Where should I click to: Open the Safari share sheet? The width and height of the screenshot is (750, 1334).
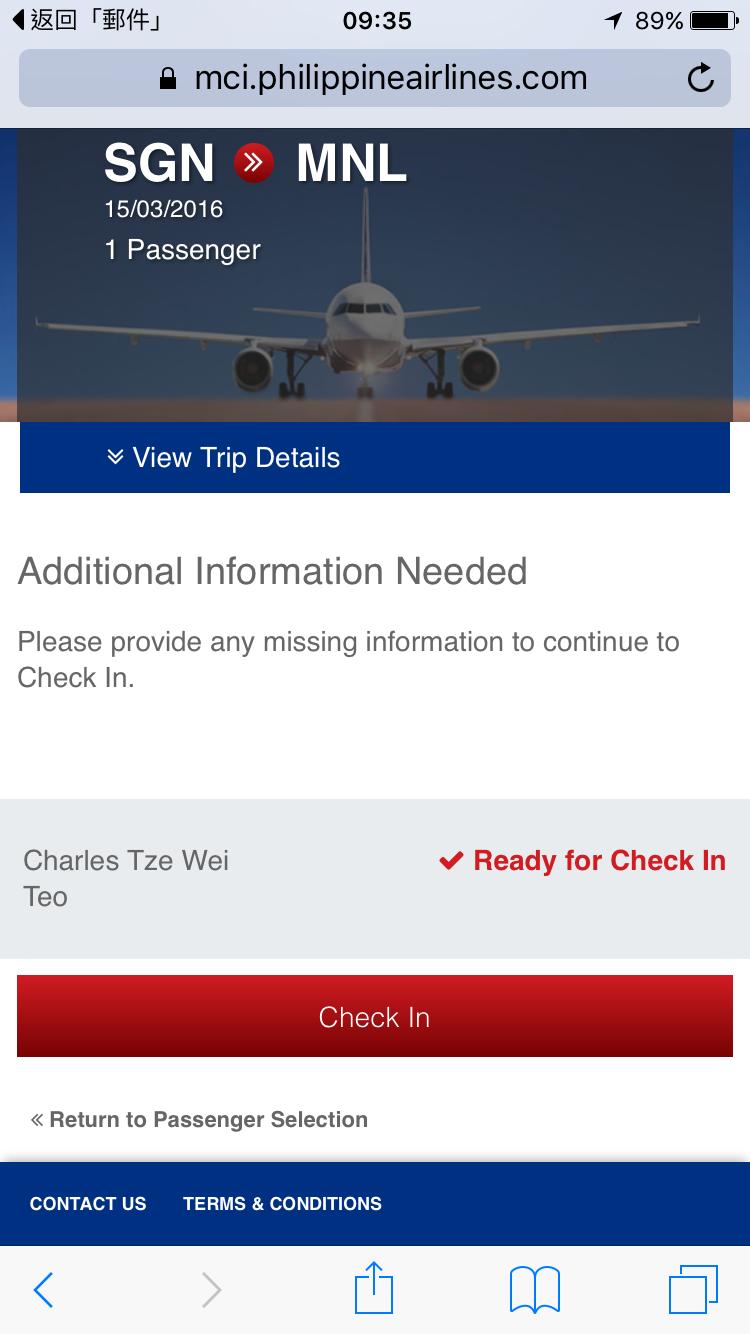click(x=374, y=1289)
